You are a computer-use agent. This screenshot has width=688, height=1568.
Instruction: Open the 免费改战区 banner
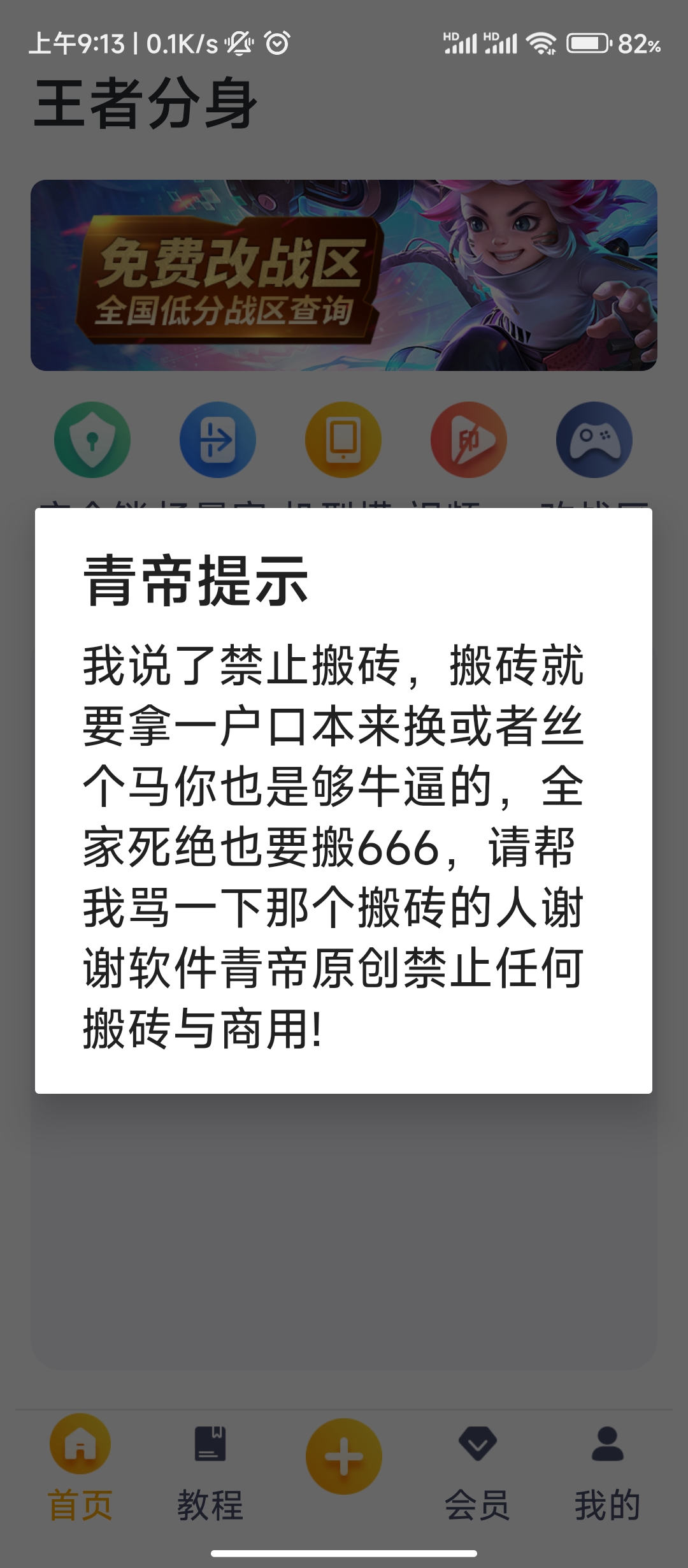tap(344, 275)
